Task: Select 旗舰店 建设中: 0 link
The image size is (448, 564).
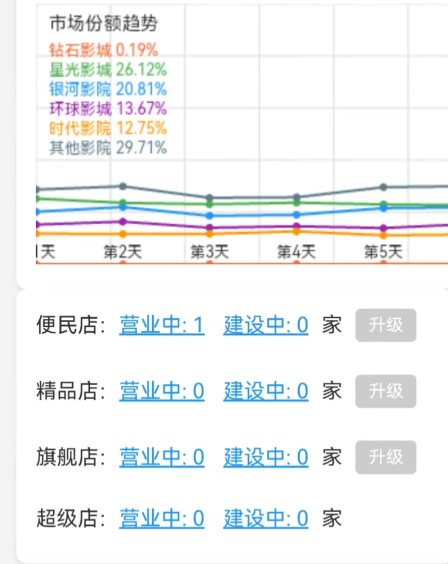Action: coord(266,457)
